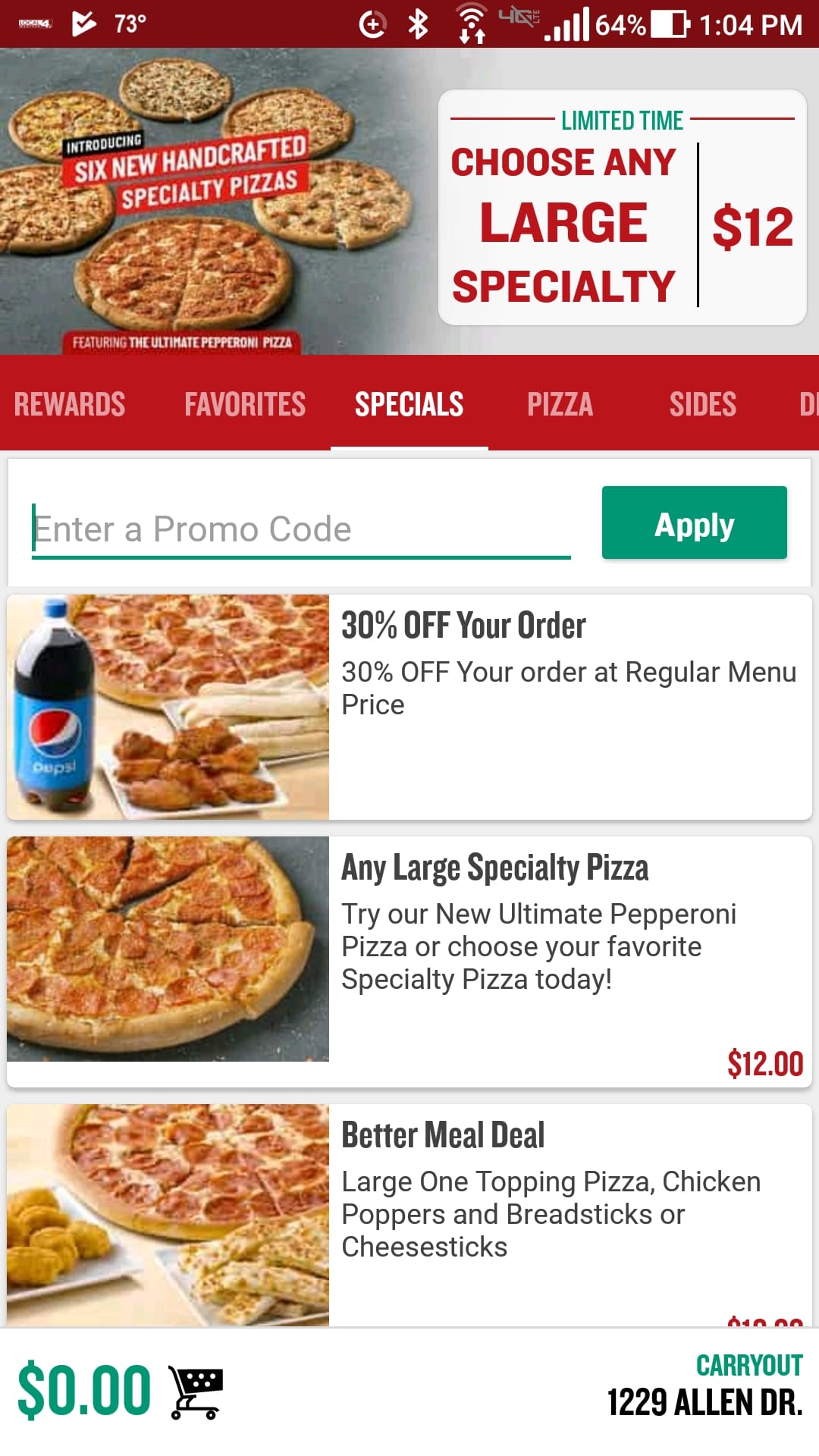This screenshot has height=1456, width=819.
Task: Open the Sides tab
Action: pyautogui.click(x=702, y=403)
